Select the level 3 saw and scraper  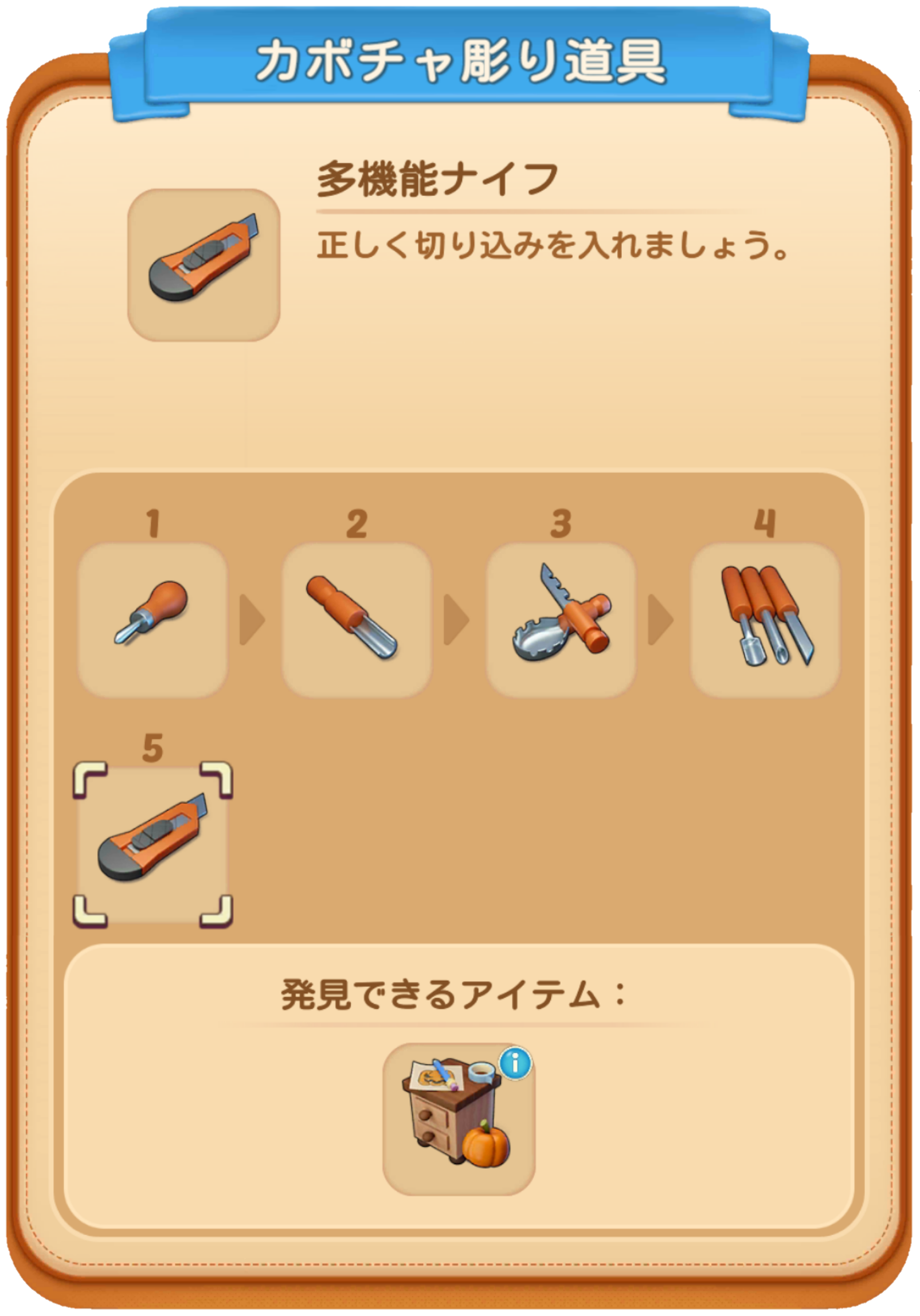(x=560, y=620)
